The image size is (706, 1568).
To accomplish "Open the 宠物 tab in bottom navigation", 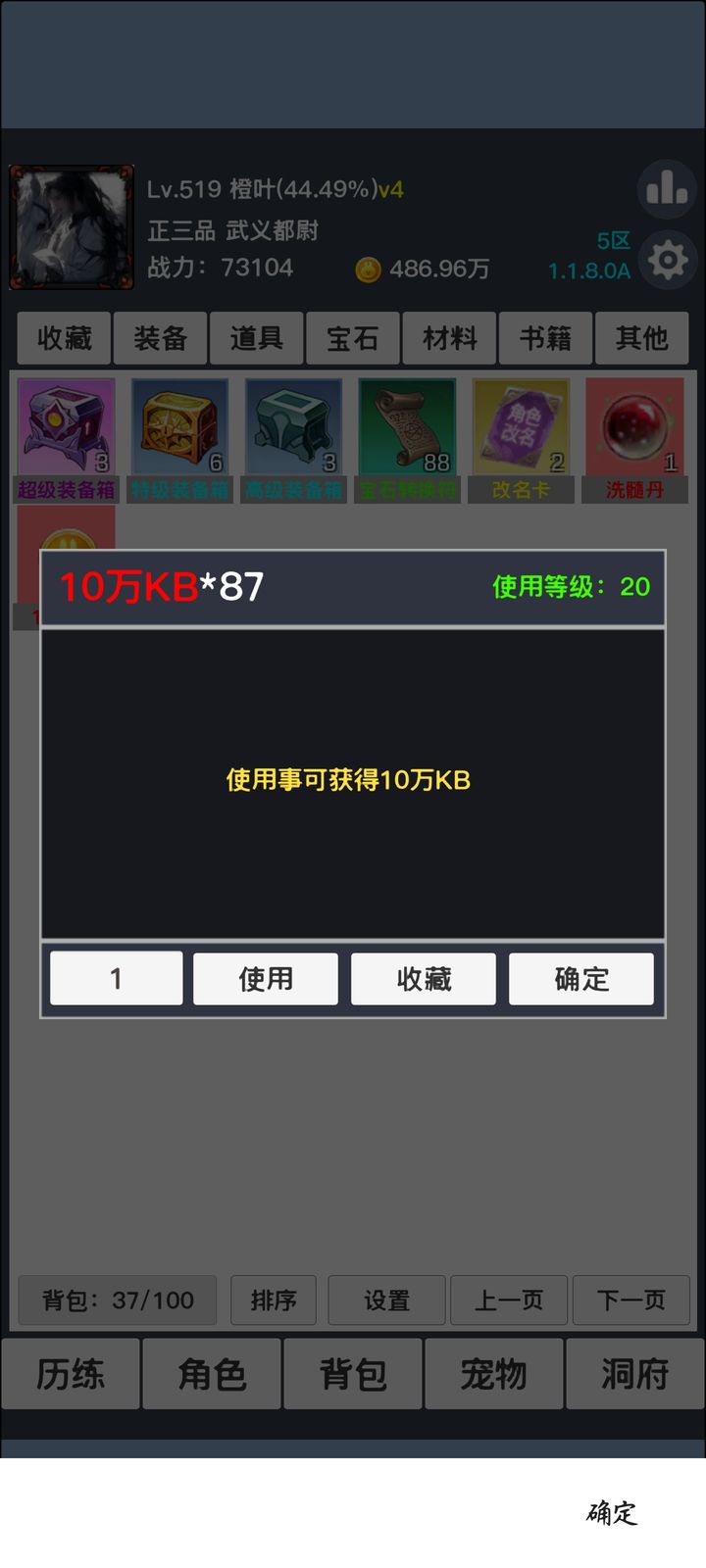I will pos(493,1374).
